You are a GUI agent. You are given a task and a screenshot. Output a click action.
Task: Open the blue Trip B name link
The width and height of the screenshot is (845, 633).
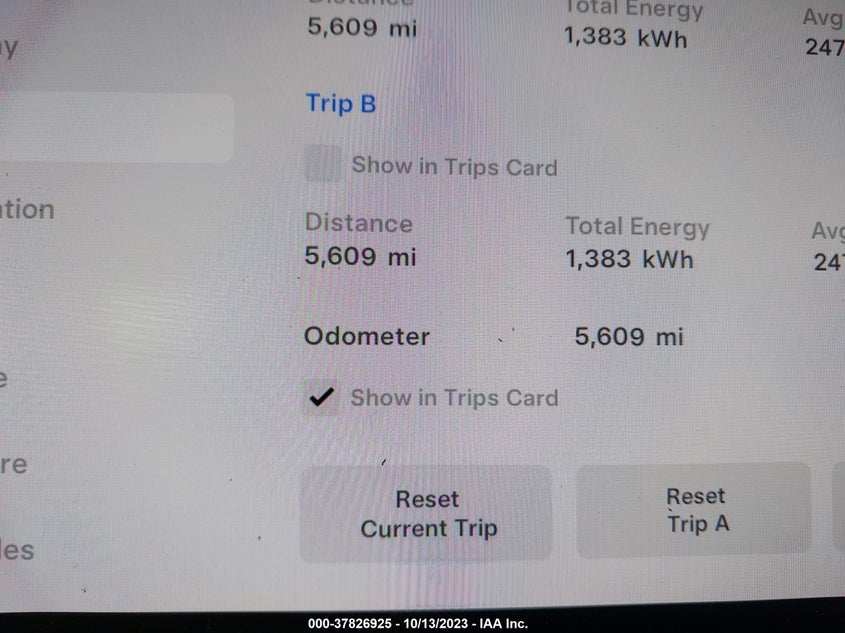(x=341, y=104)
